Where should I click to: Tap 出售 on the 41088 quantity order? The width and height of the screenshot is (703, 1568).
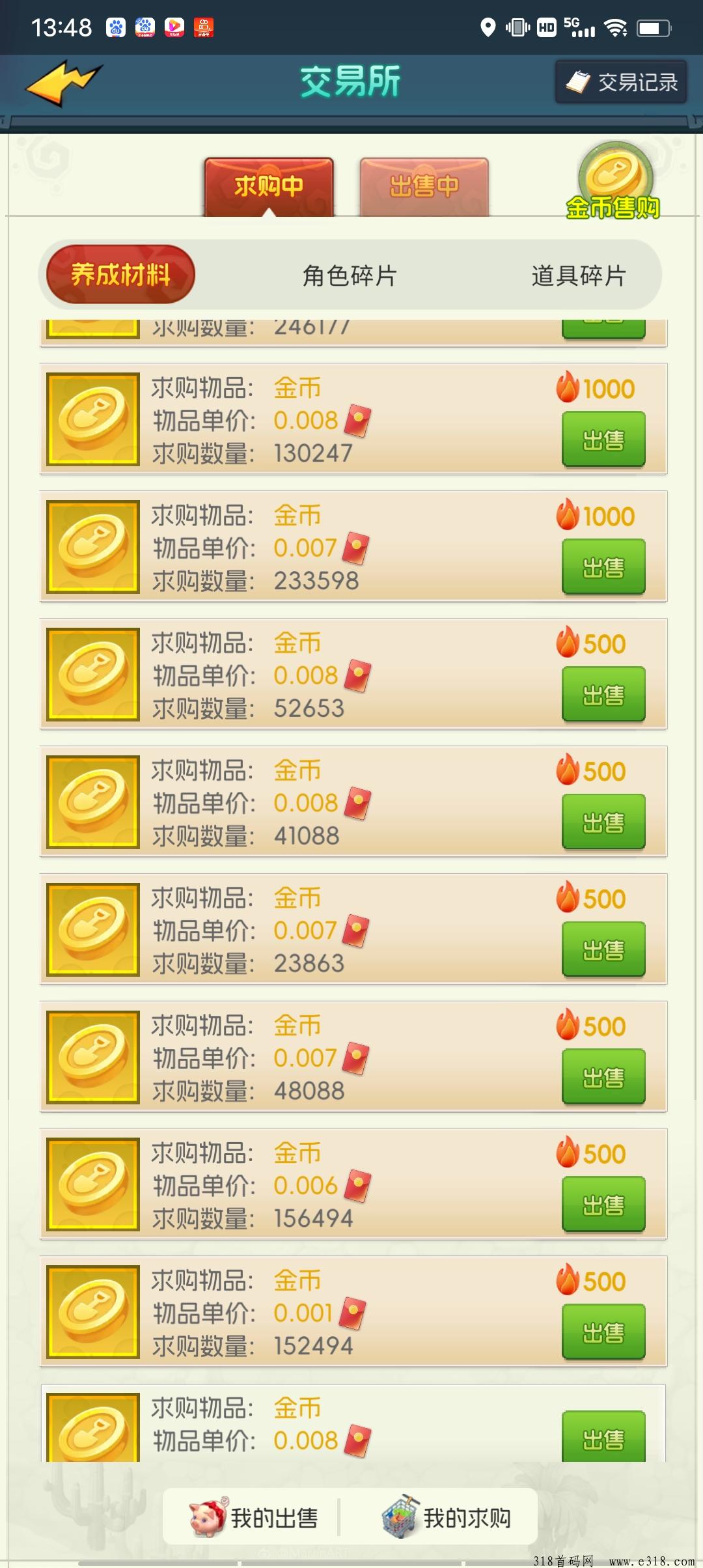(603, 822)
